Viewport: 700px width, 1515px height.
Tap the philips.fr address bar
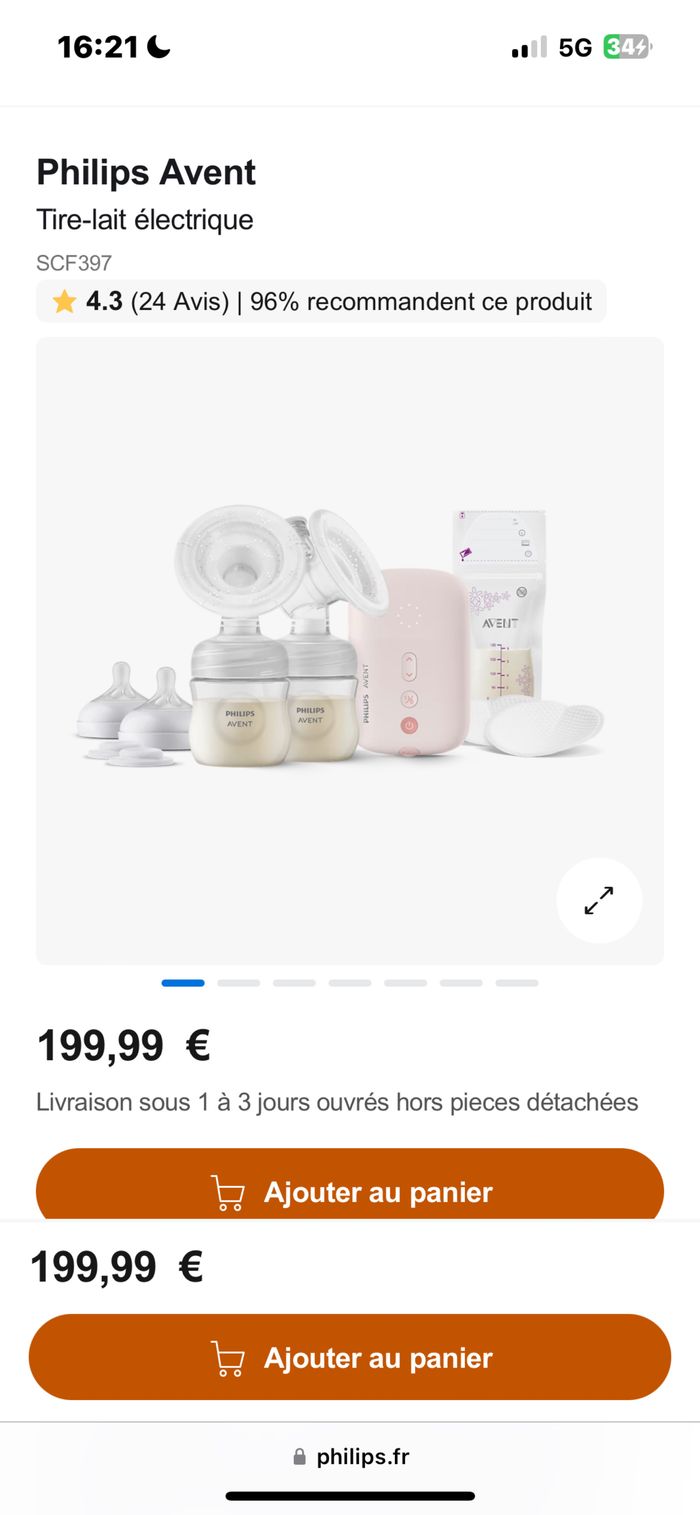pyautogui.click(x=350, y=1457)
